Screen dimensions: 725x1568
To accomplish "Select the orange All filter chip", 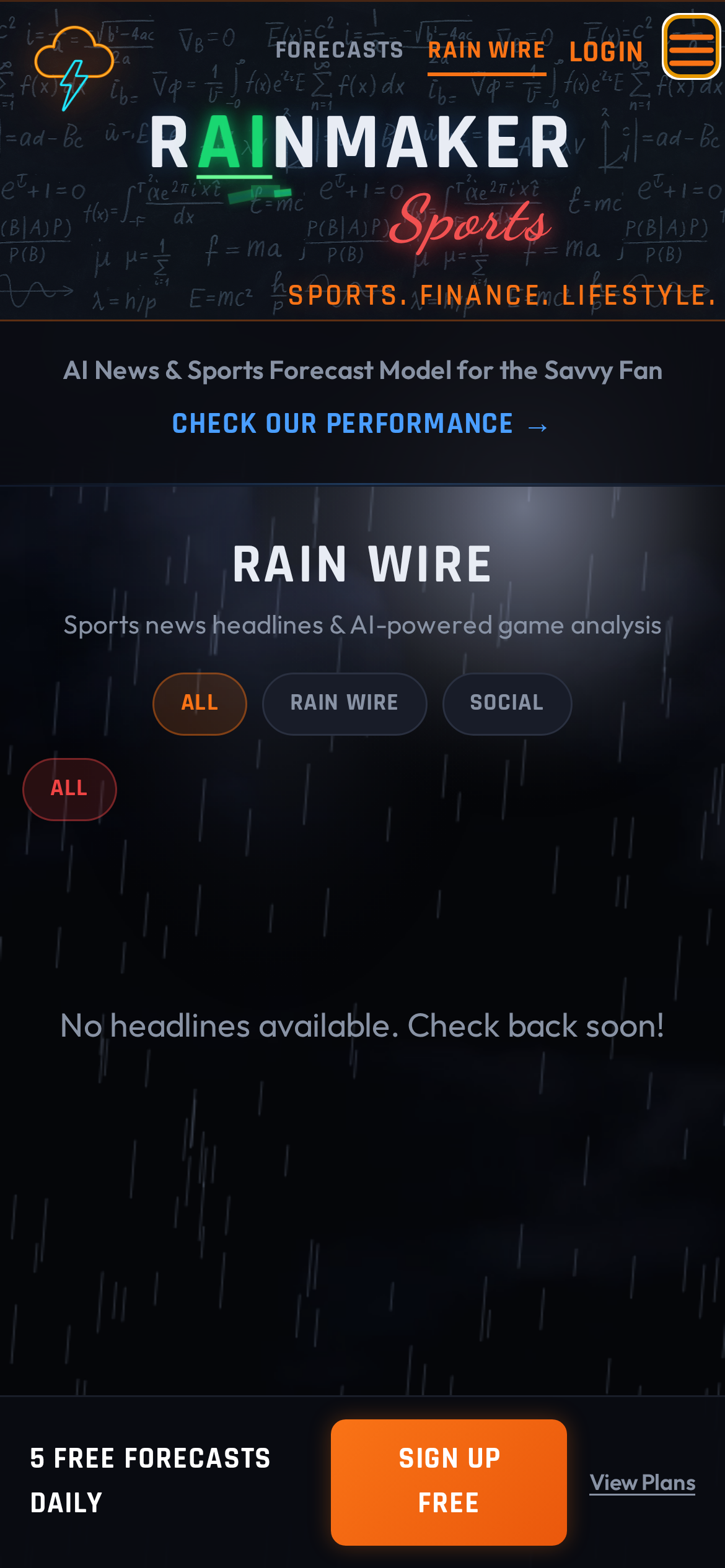I will tap(200, 703).
